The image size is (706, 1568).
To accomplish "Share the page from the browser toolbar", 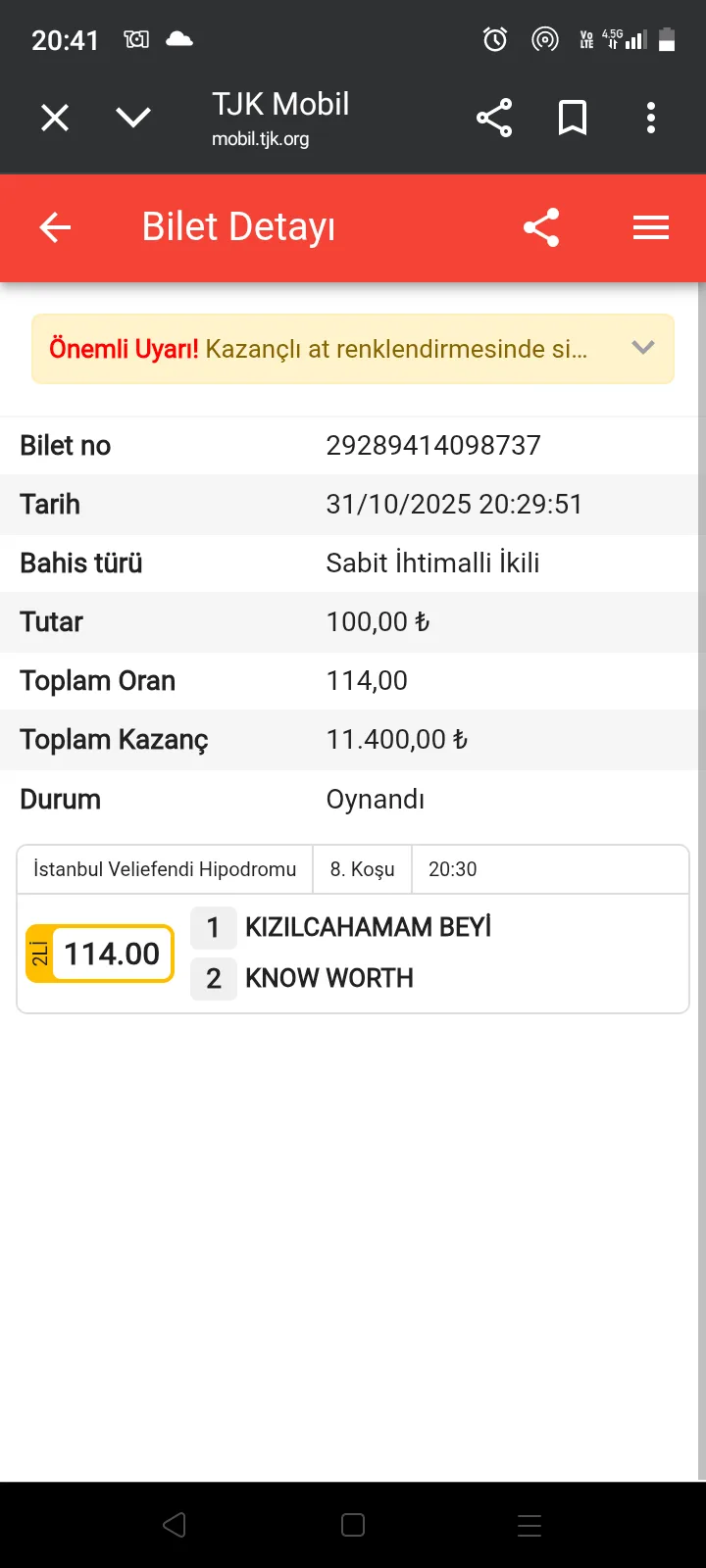I will point(494,119).
